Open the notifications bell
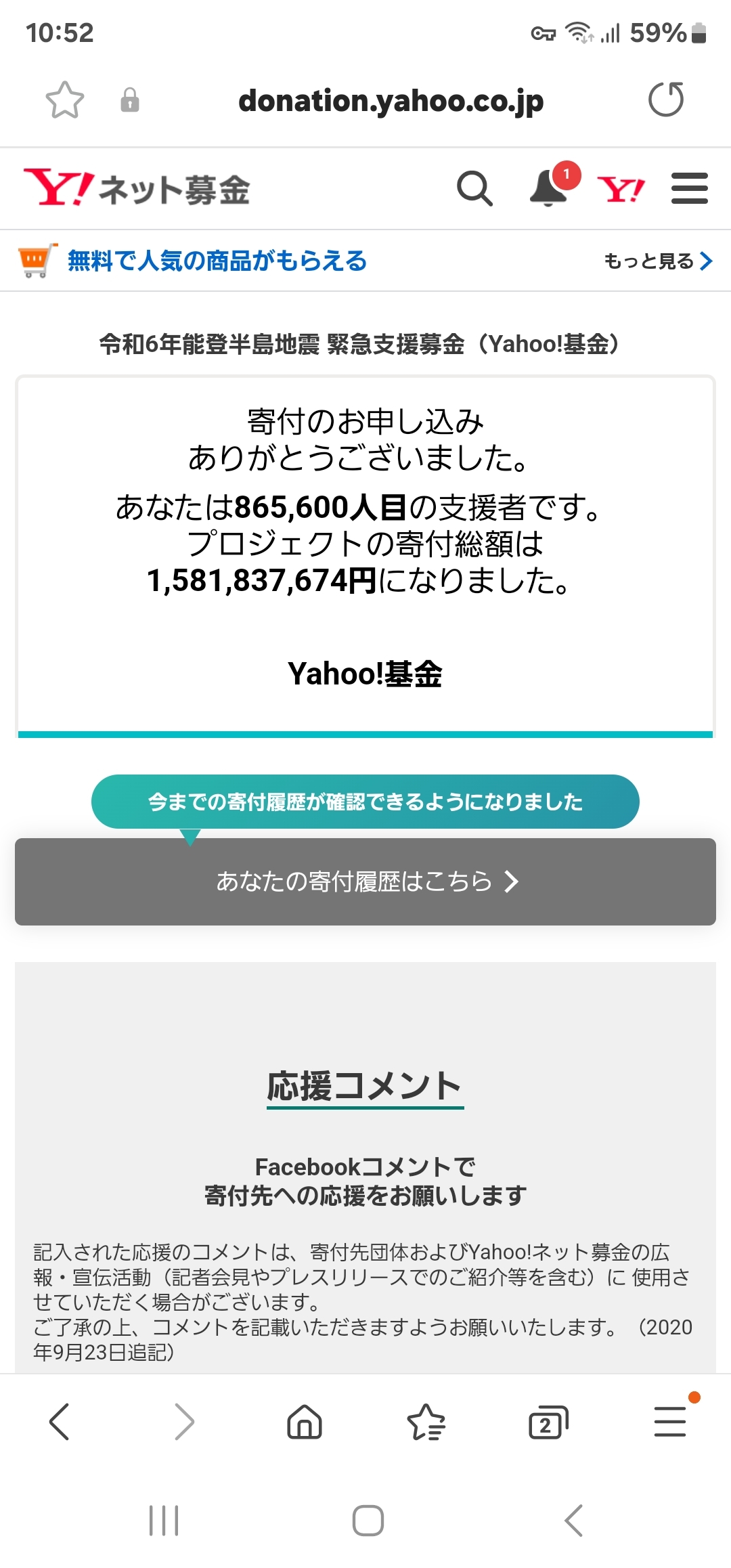731x1568 pixels. (x=549, y=188)
